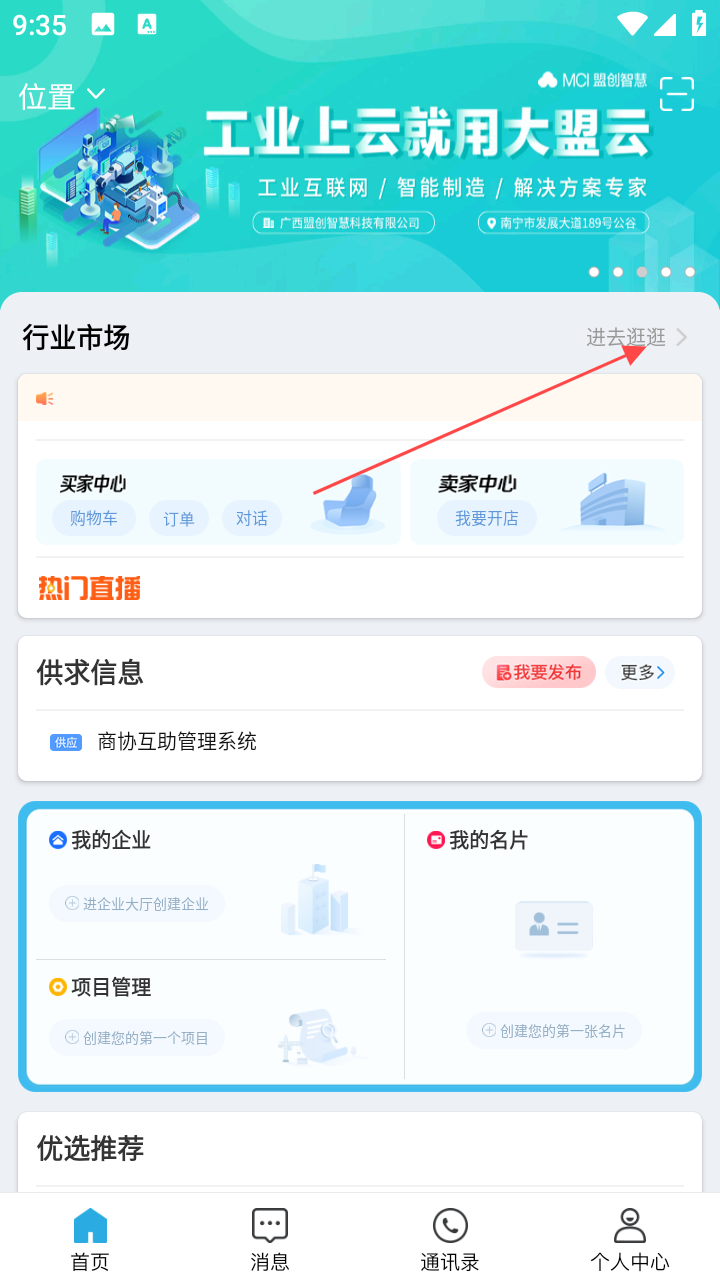The height and width of the screenshot is (1280, 720).
Task: View 订单 in buyer center
Action: 179,518
